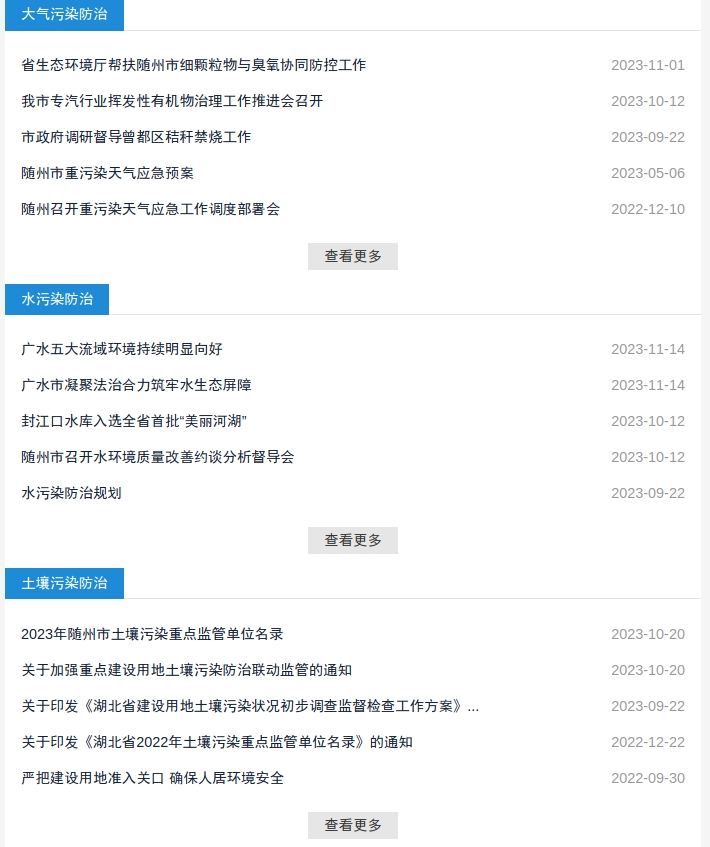Open 严把建设用地准入关口 确保人居环境安全
Viewport: 710px width, 847px height.
click(152, 778)
